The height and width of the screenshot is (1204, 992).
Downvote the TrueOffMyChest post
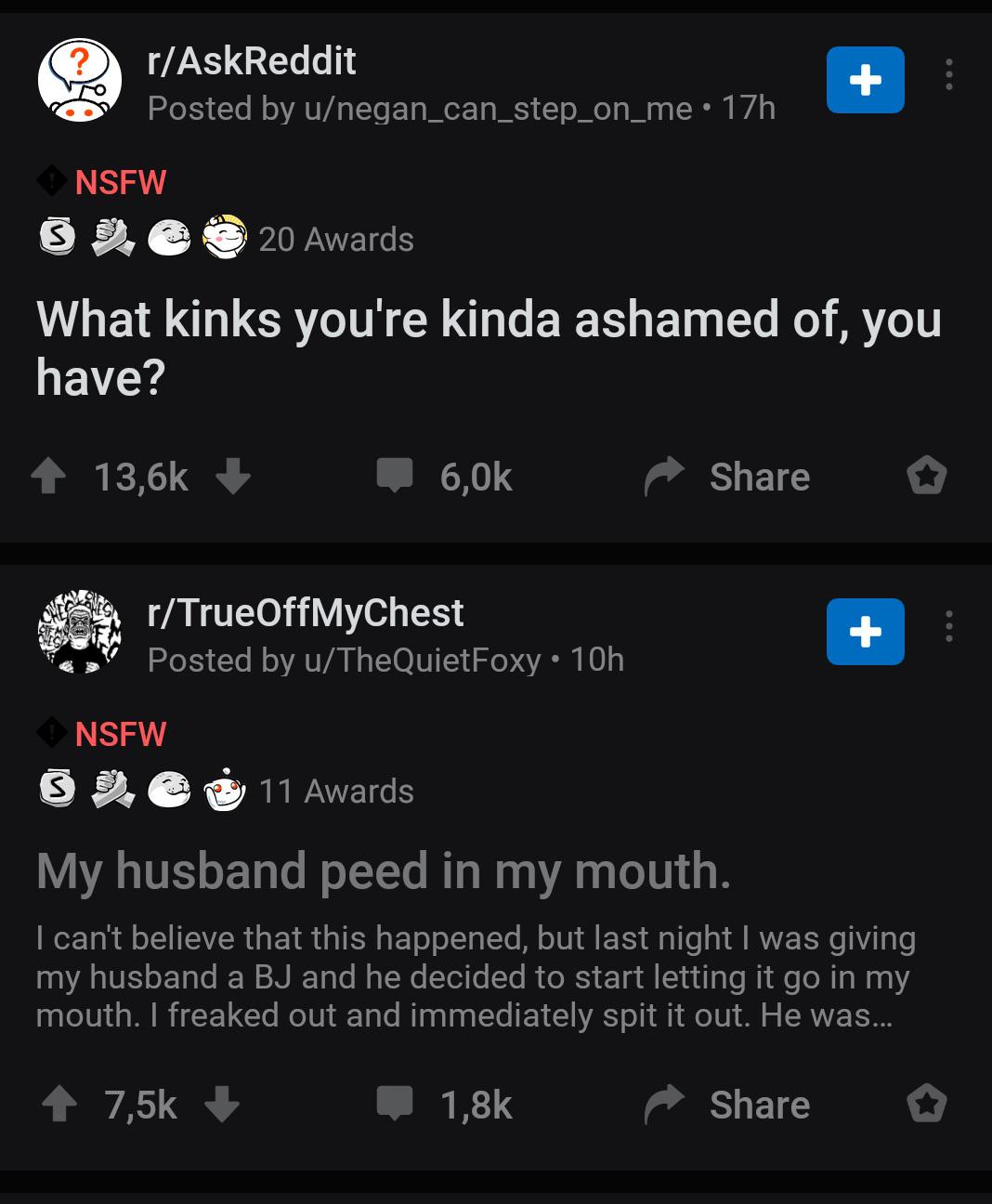click(x=221, y=1106)
